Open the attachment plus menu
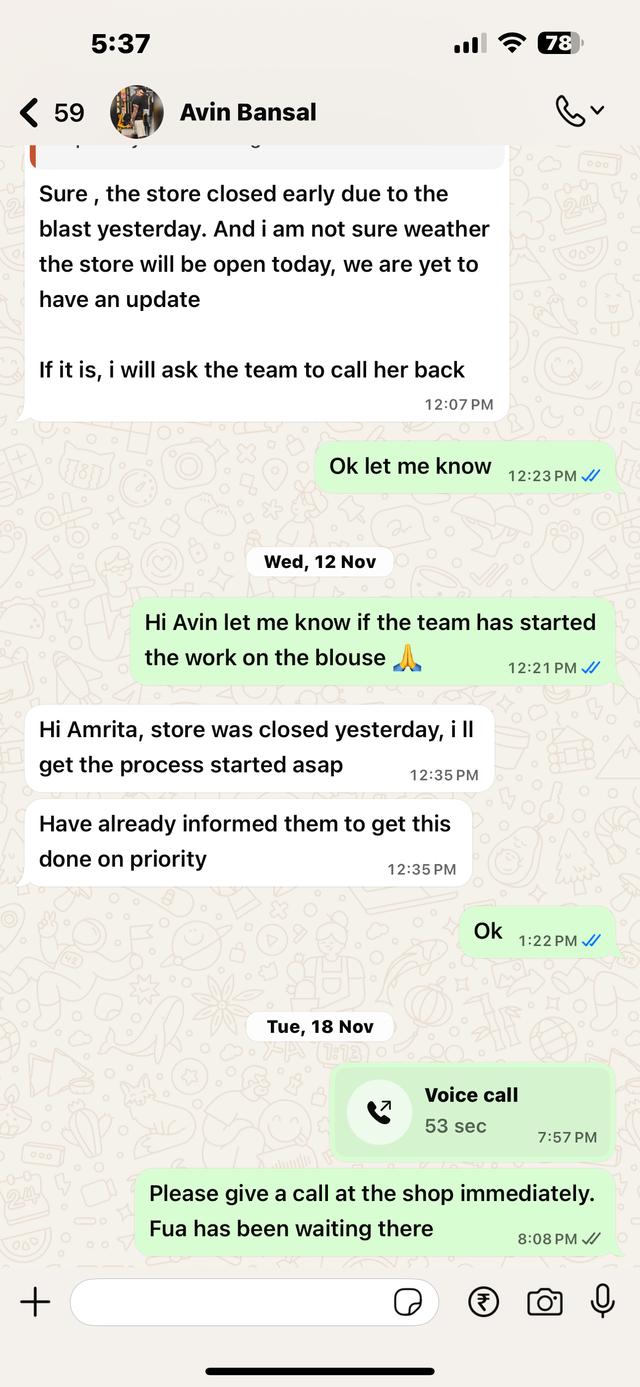Viewport: 640px width, 1387px height. [35, 1301]
